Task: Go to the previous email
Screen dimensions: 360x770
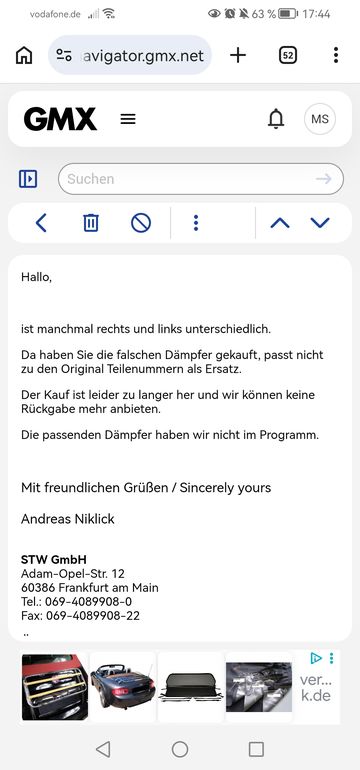Action: click(280, 223)
